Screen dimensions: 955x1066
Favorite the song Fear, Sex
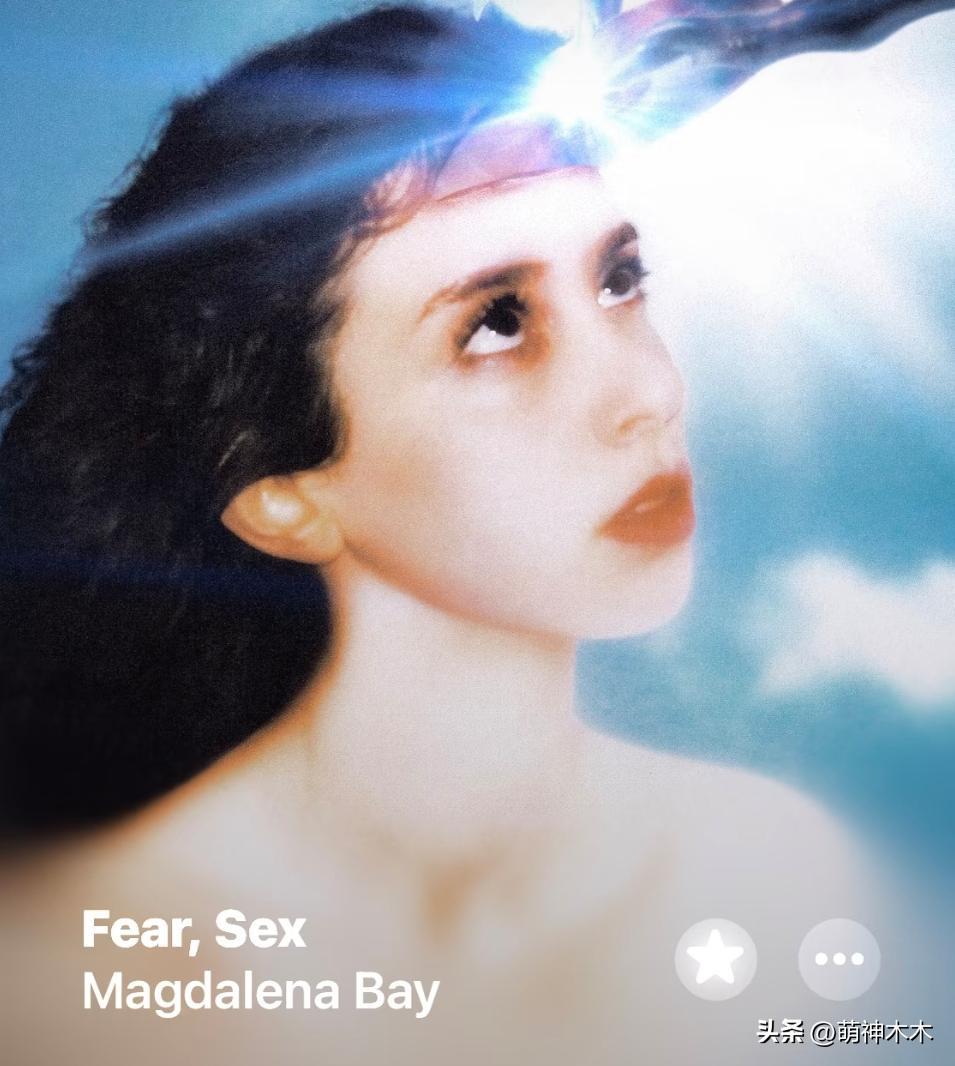(715, 959)
